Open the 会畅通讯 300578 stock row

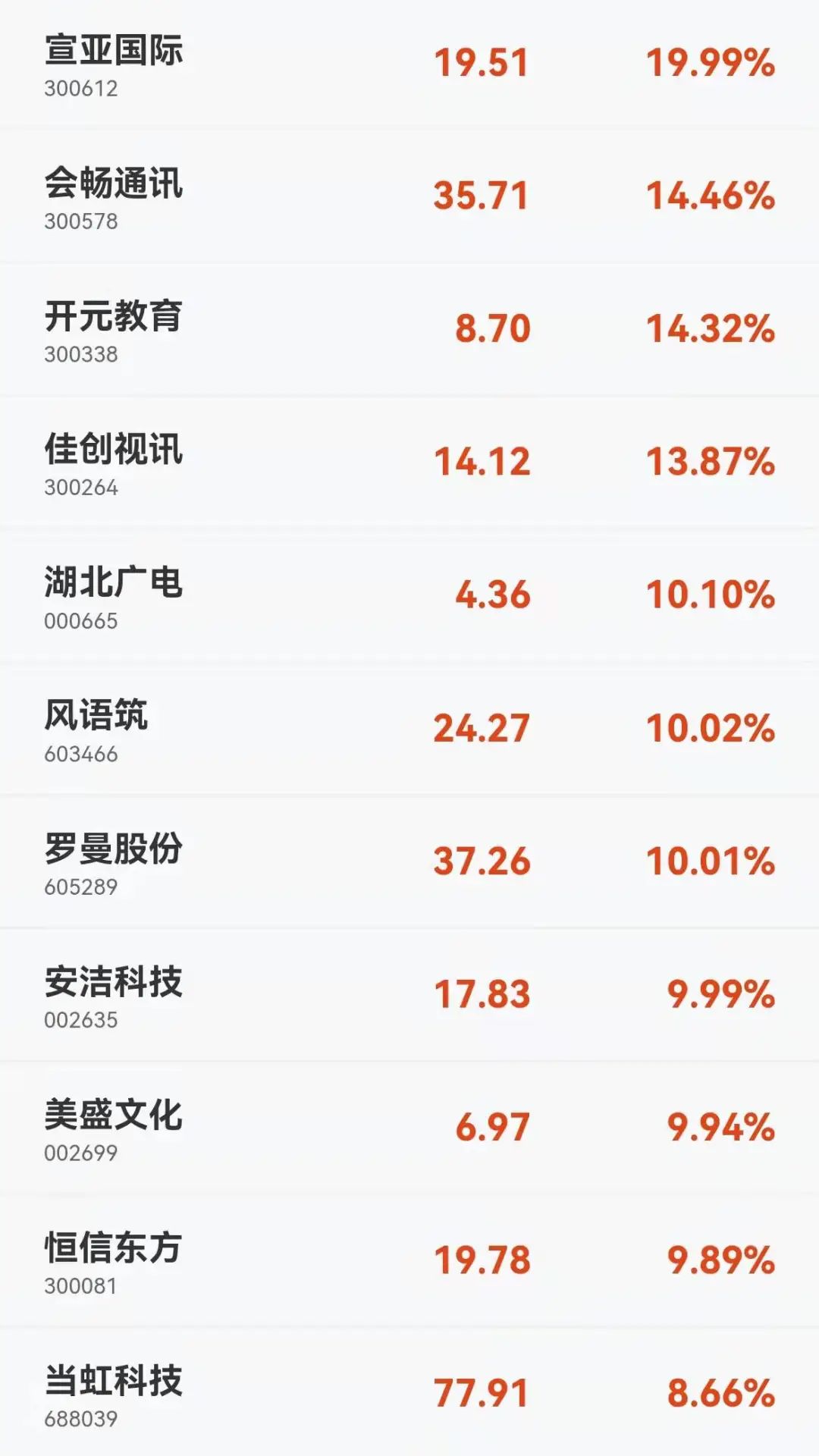click(x=409, y=196)
